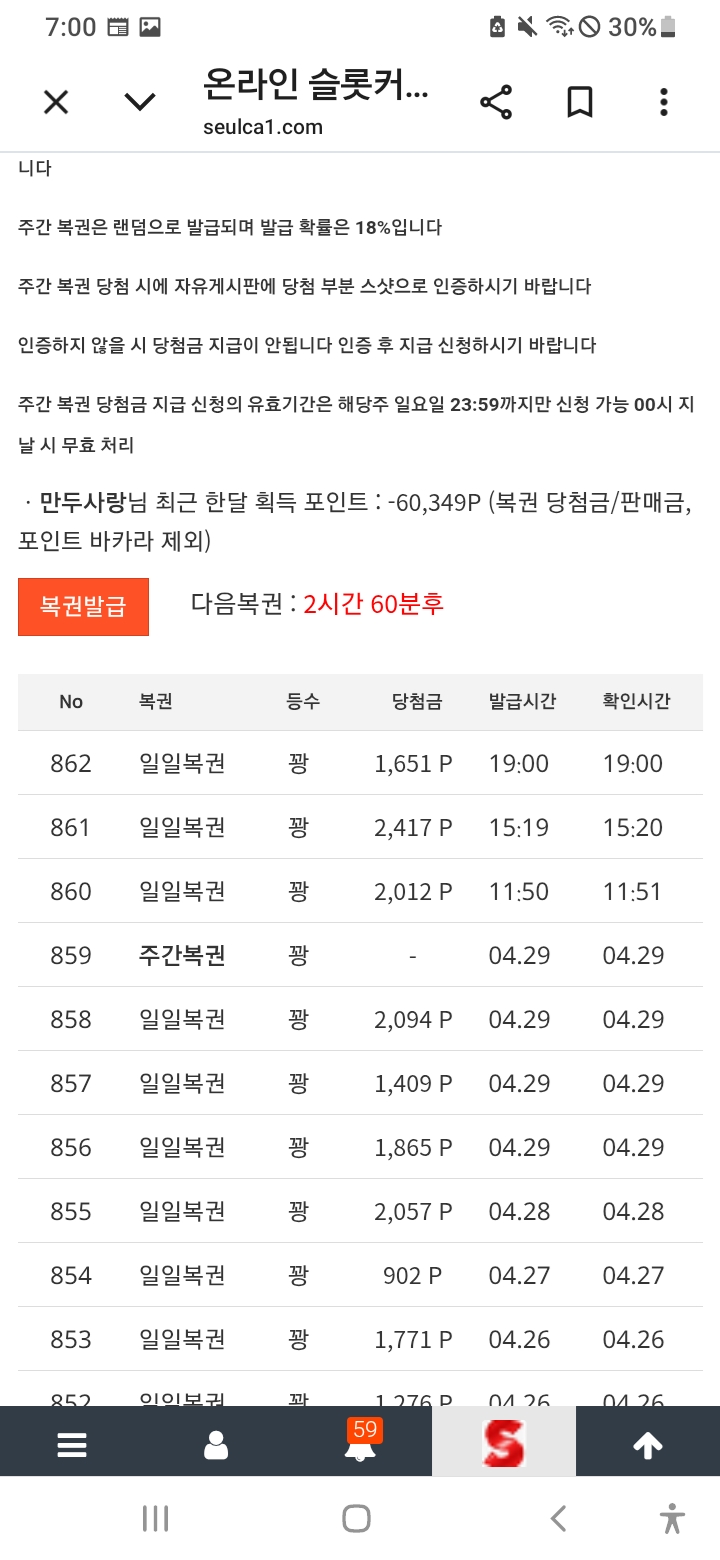Bookmark this page
The image size is (720, 1560).
click(580, 102)
